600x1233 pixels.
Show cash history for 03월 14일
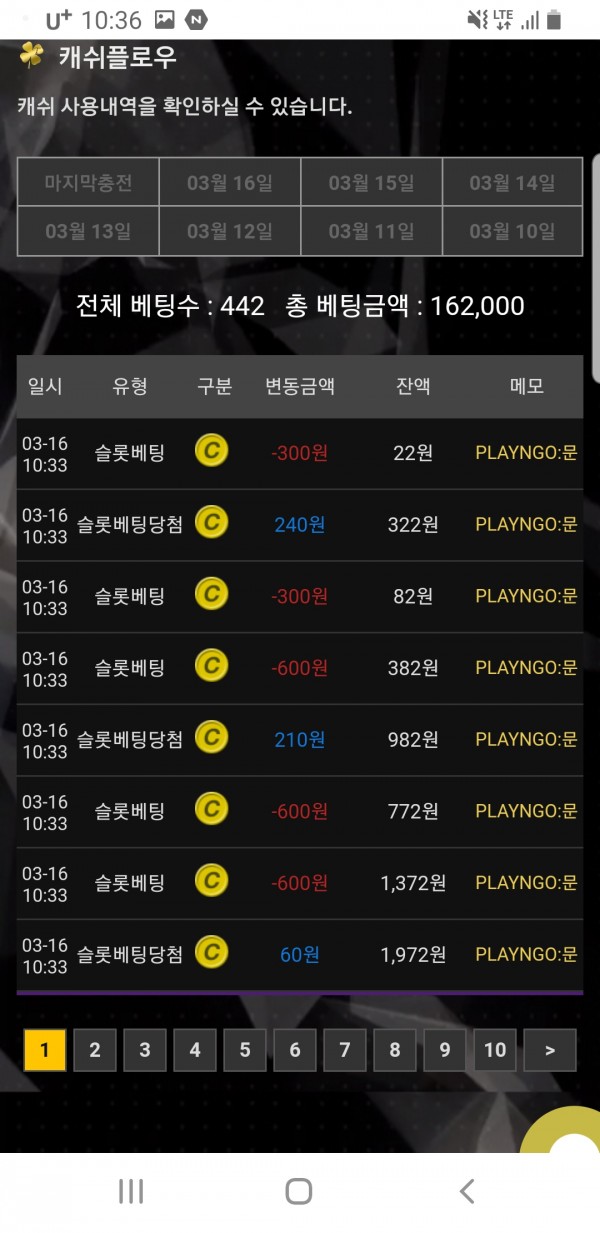[512, 183]
